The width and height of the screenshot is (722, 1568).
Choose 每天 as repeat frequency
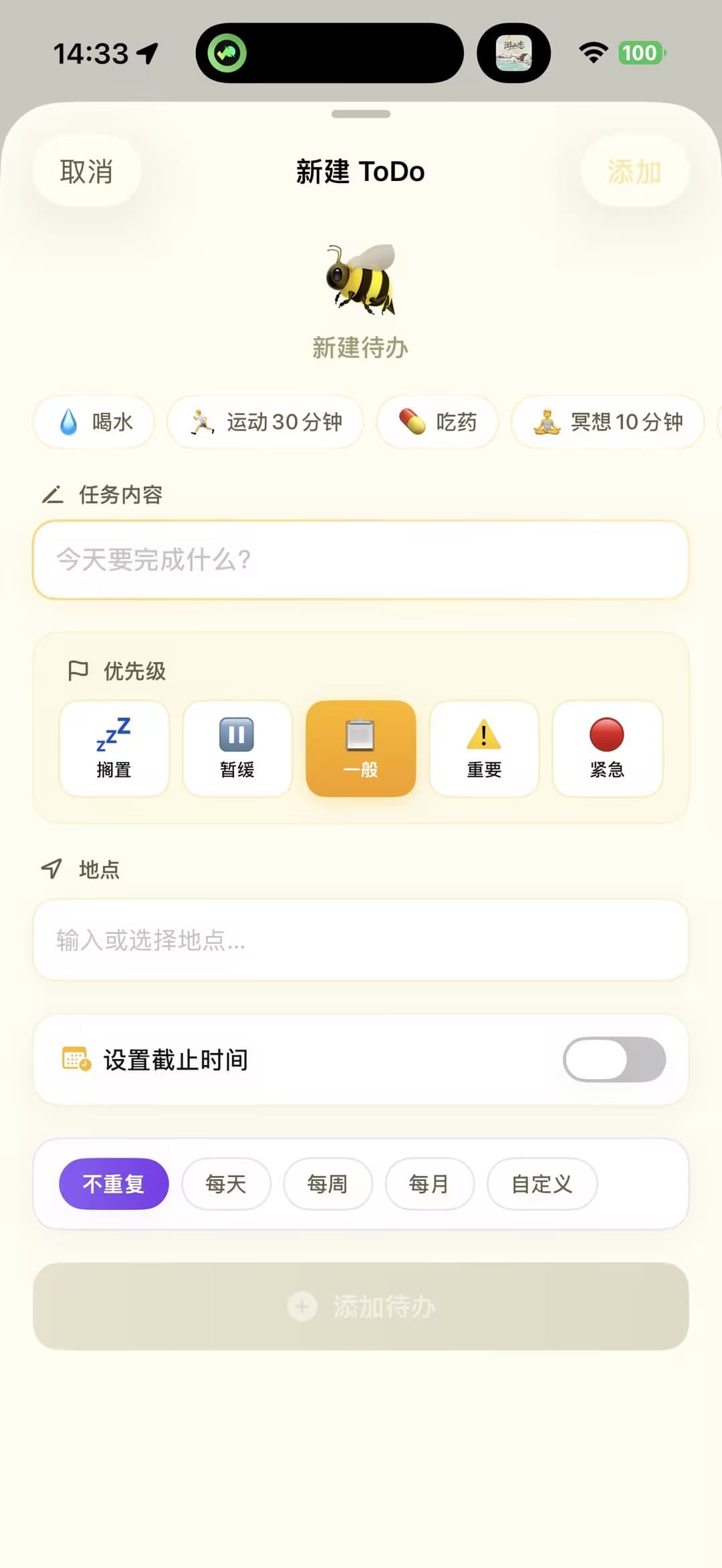pyautogui.click(x=226, y=1183)
